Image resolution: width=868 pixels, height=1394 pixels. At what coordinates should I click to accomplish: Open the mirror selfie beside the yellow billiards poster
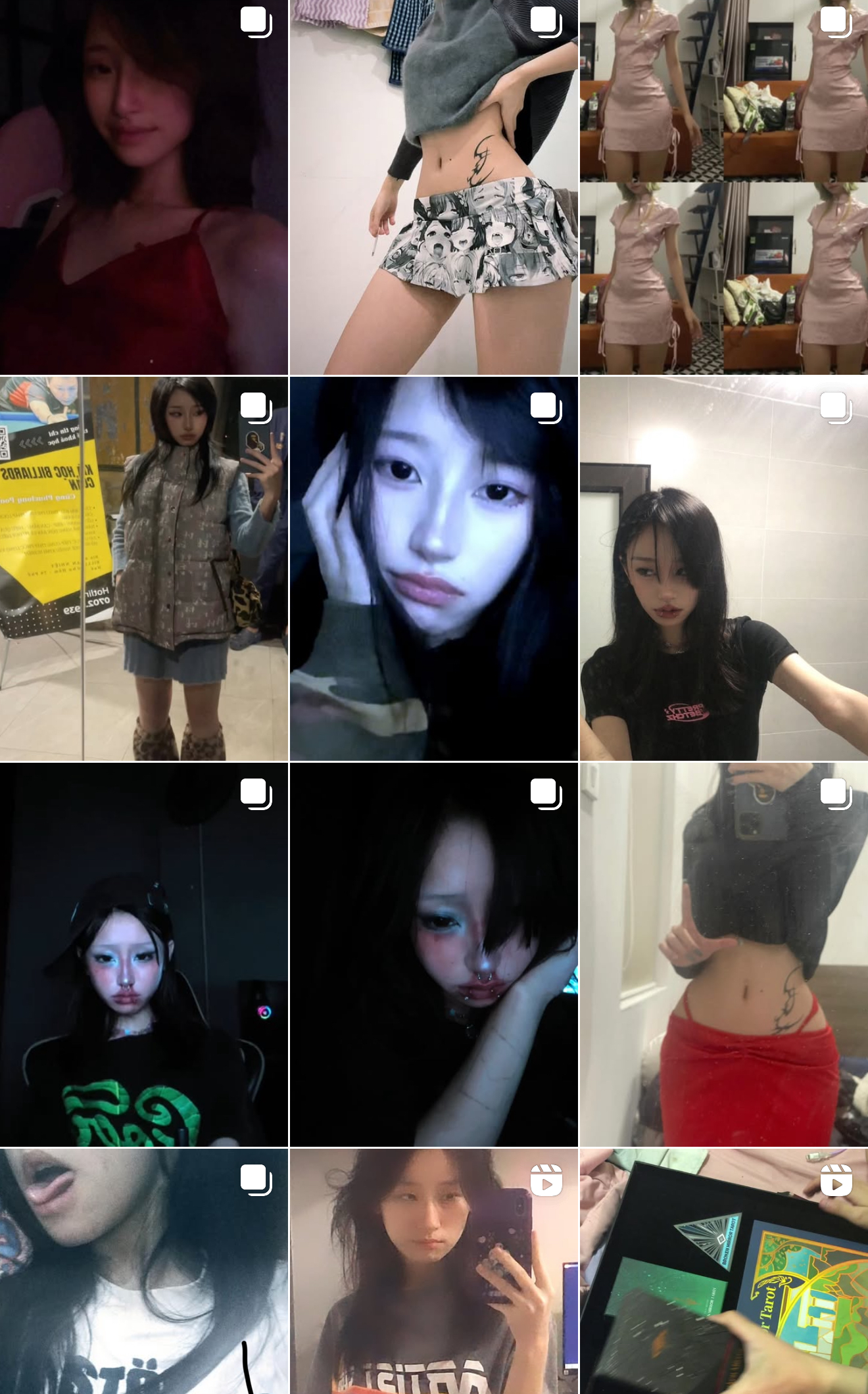[144, 569]
